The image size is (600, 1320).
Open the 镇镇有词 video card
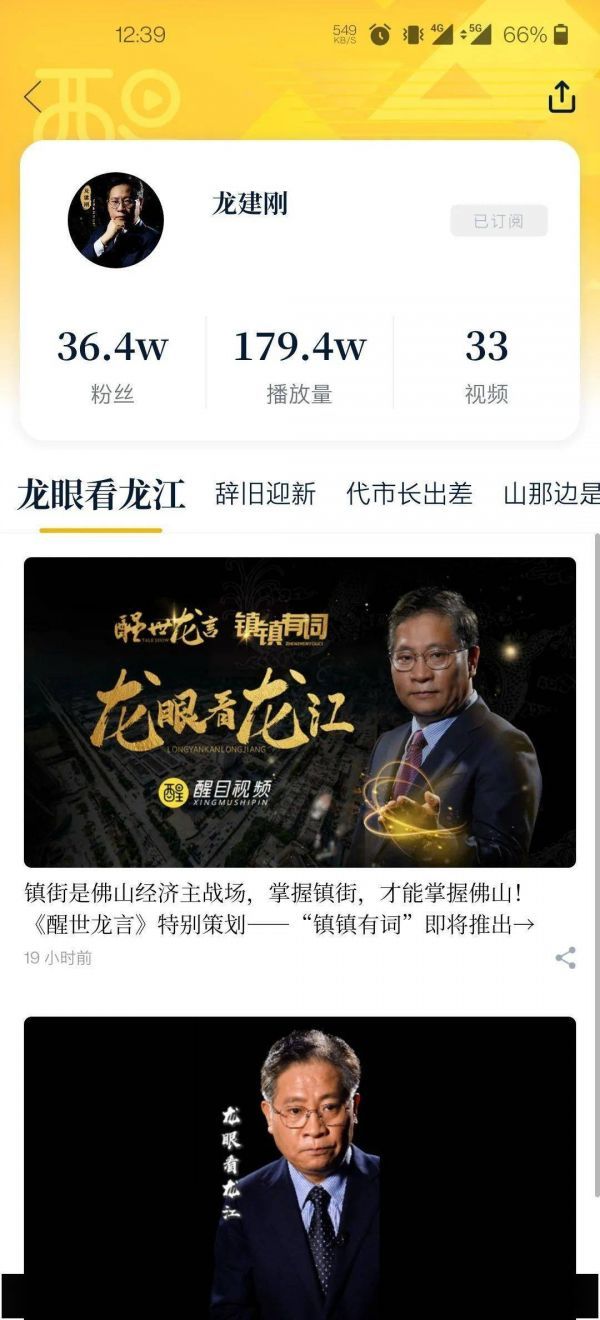[x=300, y=711]
